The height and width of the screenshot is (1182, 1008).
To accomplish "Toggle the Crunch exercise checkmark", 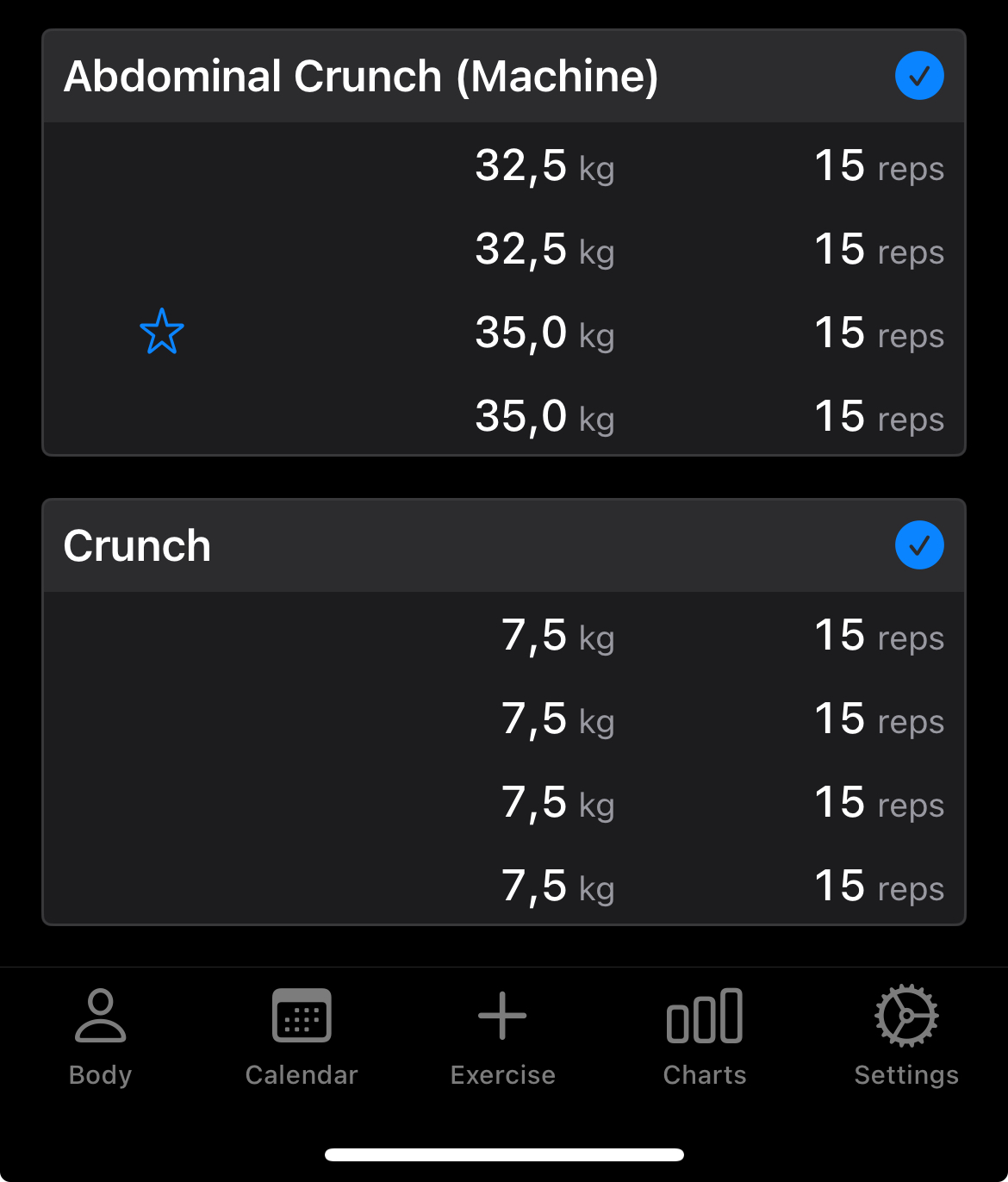I will coord(919,545).
